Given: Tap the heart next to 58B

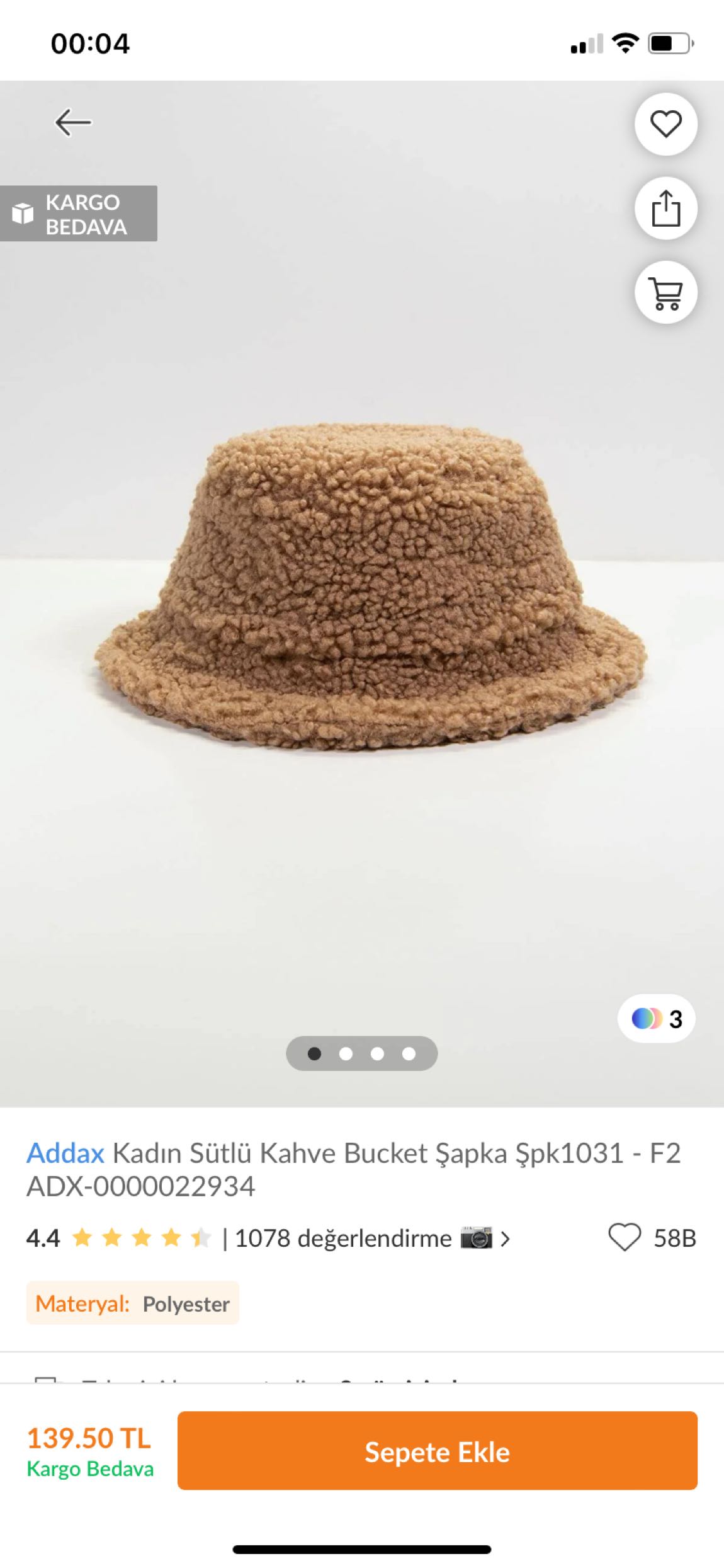Looking at the screenshot, I should pyautogui.click(x=624, y=1238).
